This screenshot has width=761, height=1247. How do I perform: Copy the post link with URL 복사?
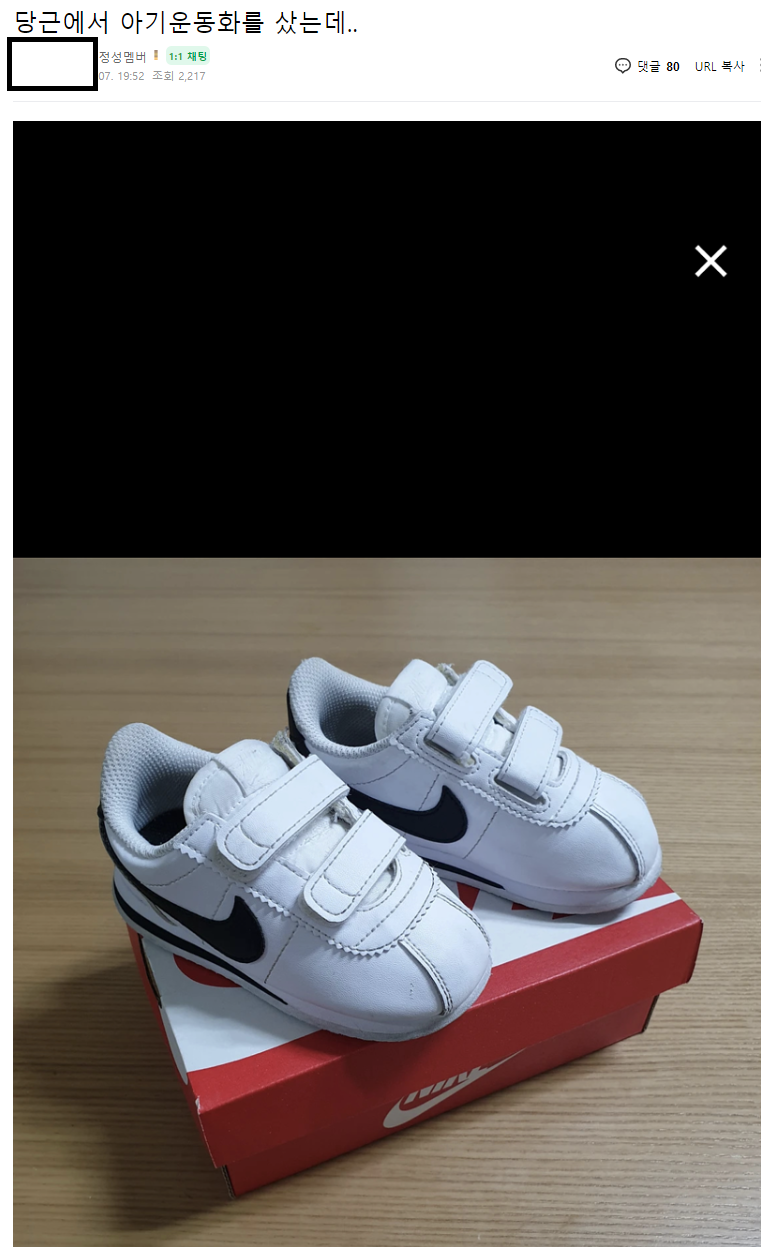[x=719, y=66]
